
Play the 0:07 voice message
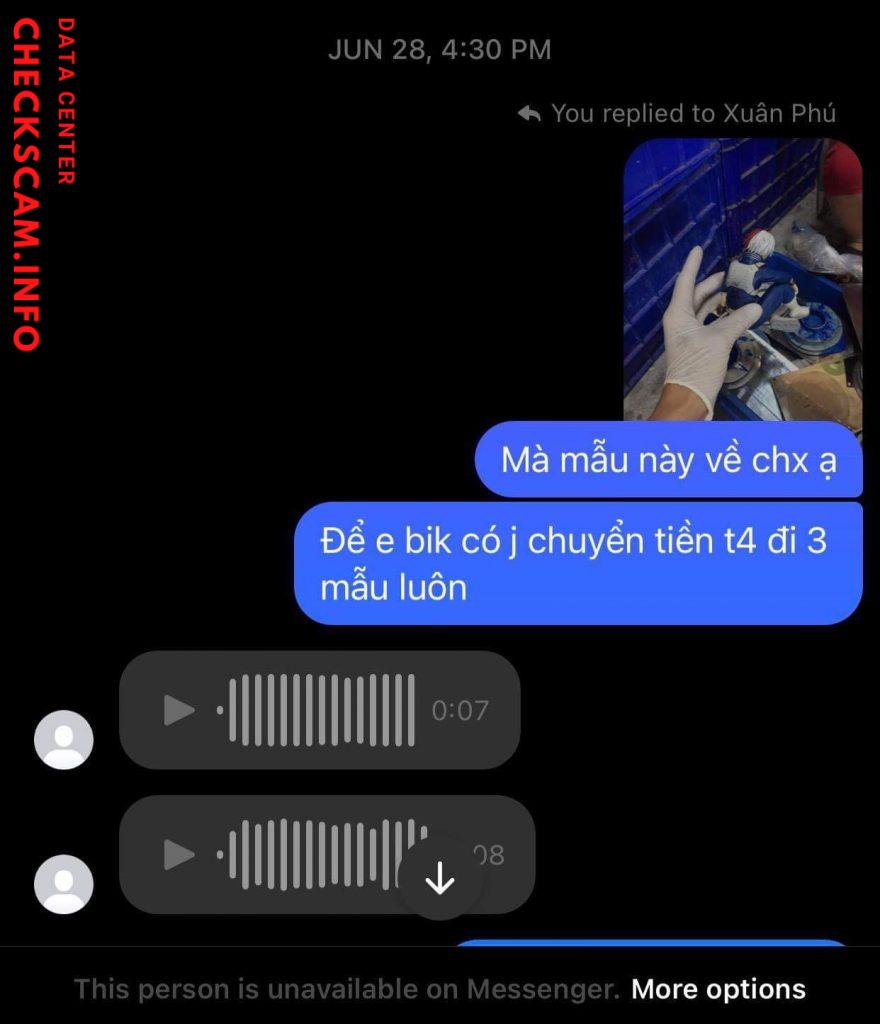pos(180,711)
